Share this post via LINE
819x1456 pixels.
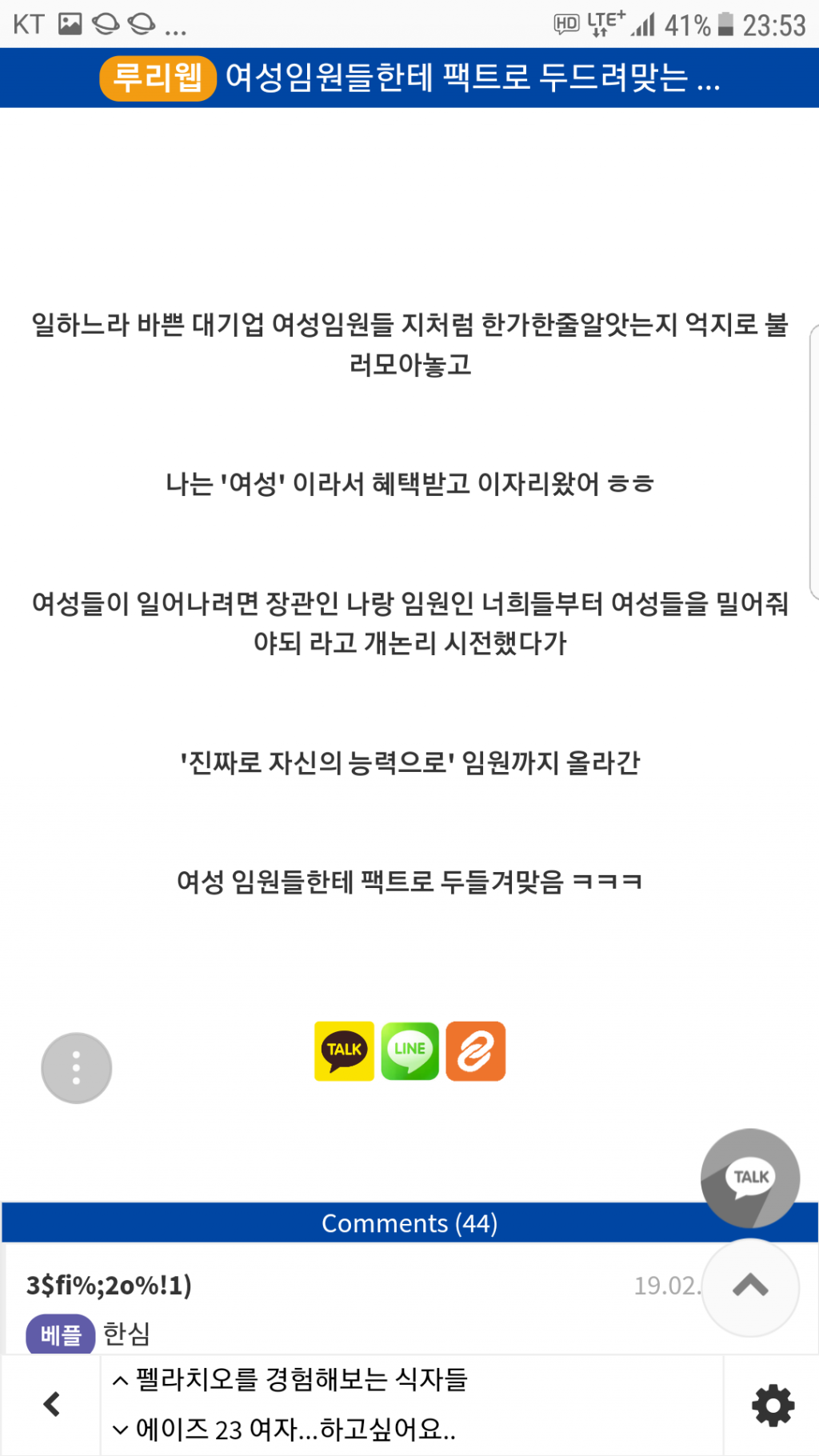pos(409,1050)
